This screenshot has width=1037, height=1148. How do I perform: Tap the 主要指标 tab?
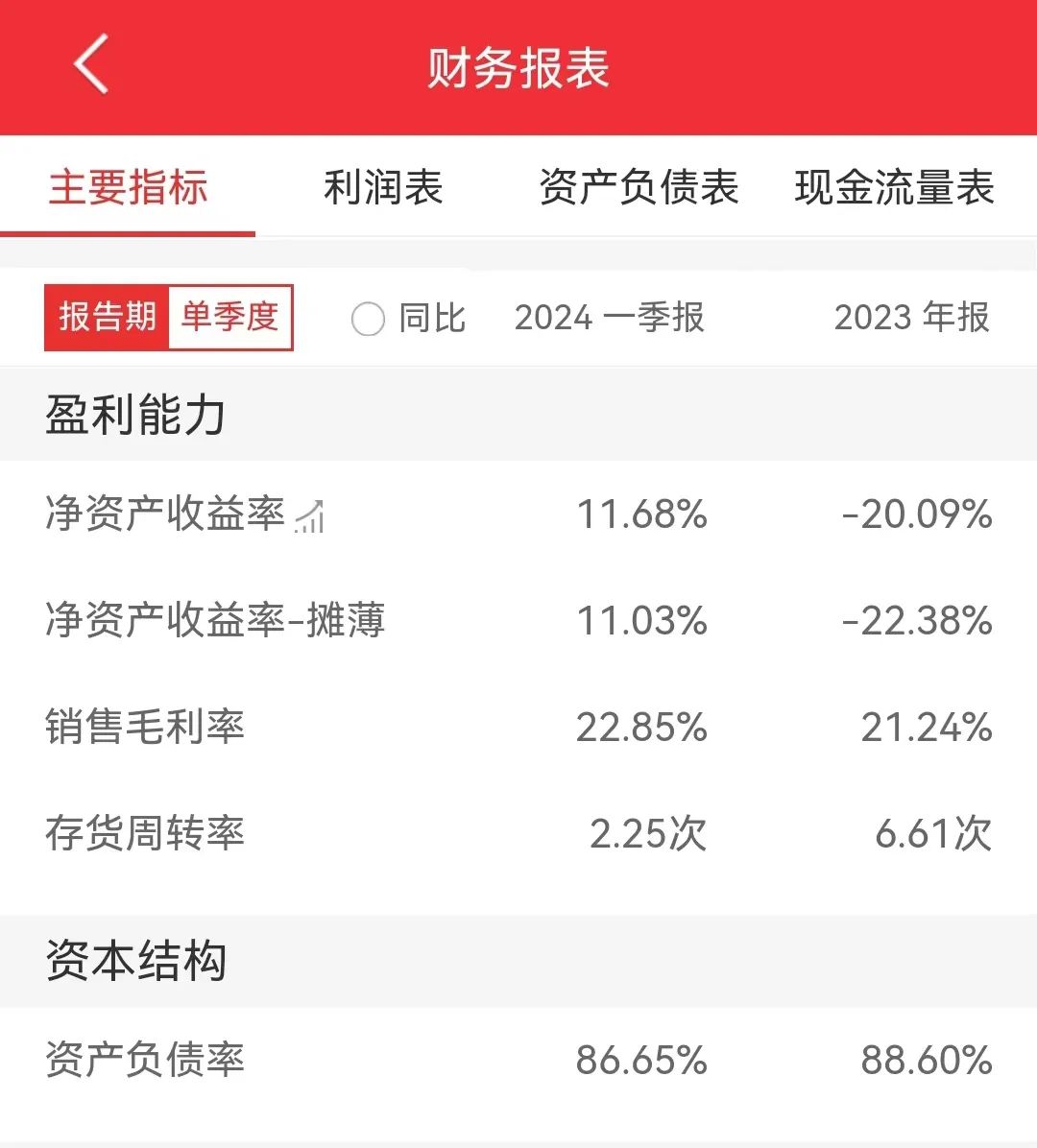pos(128,187)
